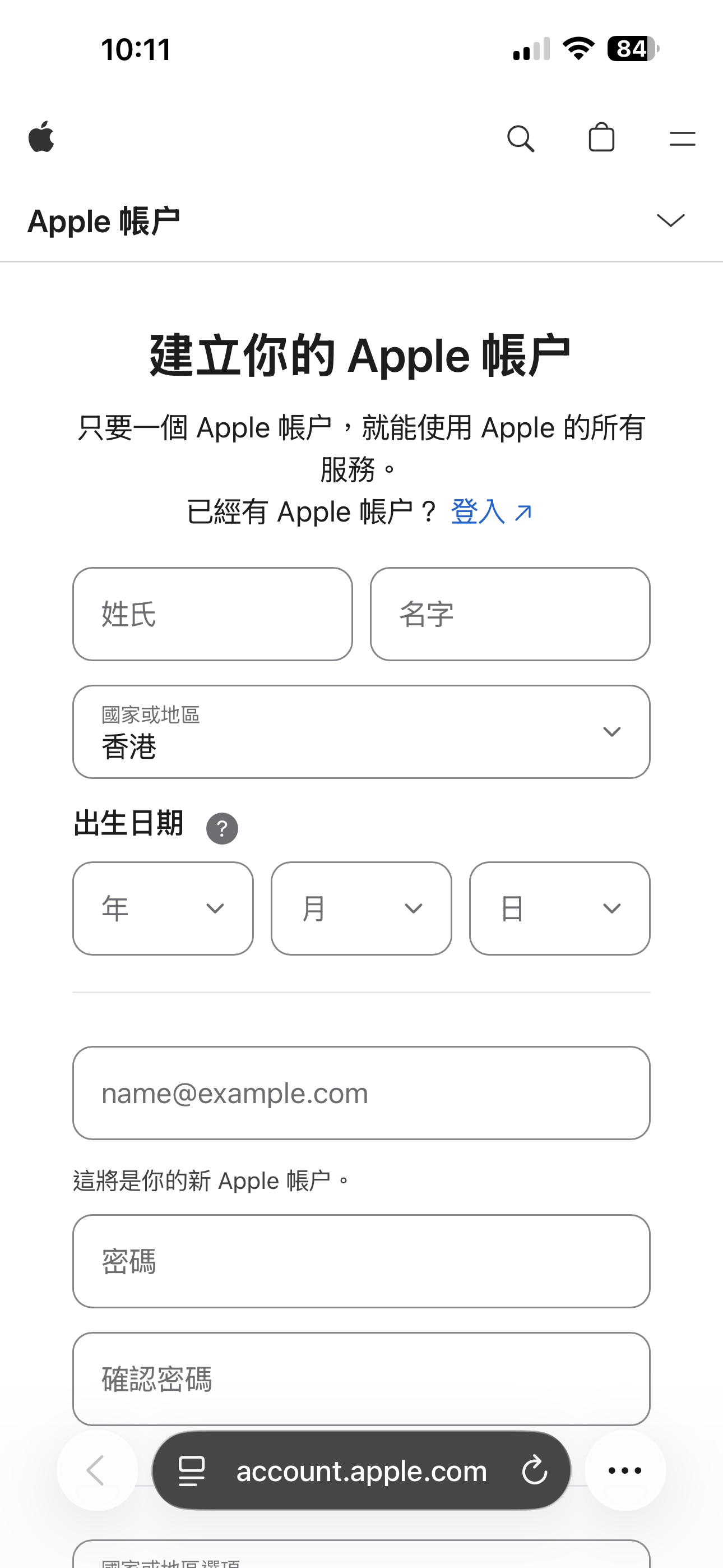This screenshot has height=1568, width=723.
Task: Open the two-line navigation menu
Action: click(682, 139)
